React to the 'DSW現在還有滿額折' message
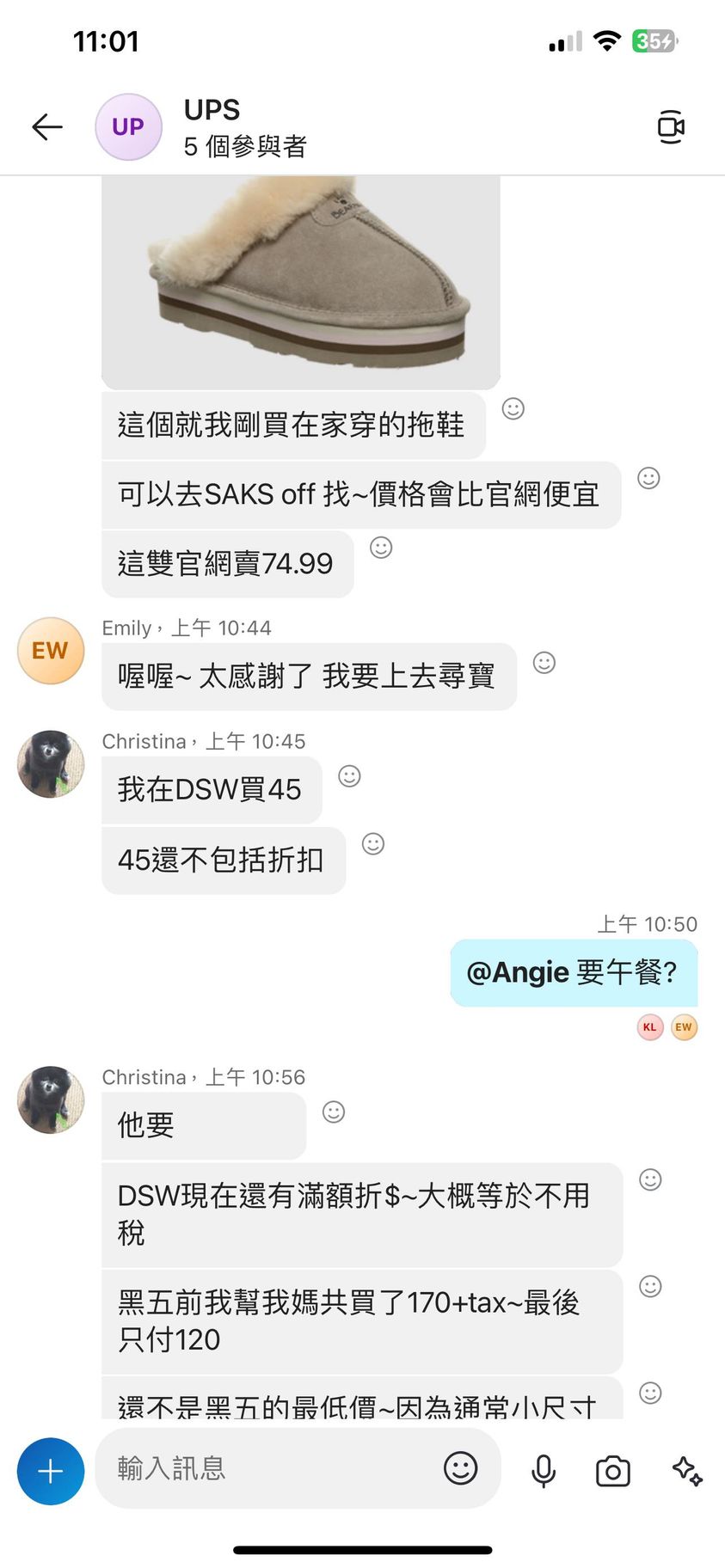 650,1179
